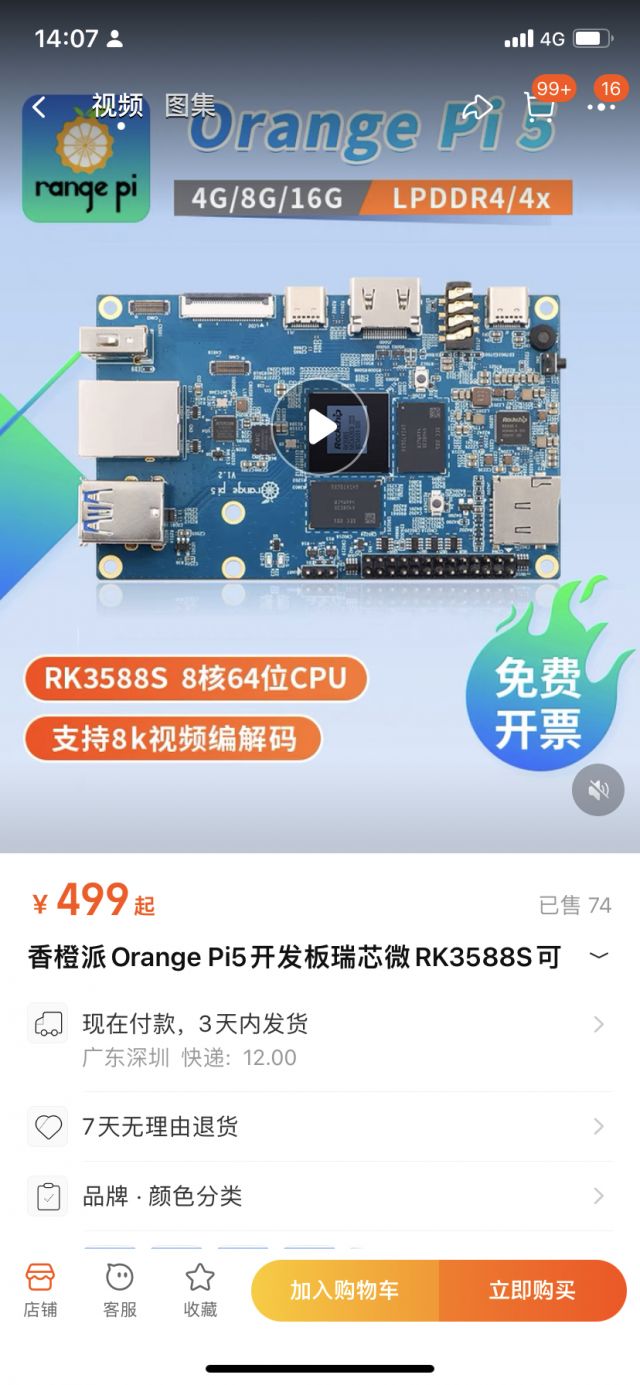
Task: Visit the 店铺 store page
Action: (40, 1290)
